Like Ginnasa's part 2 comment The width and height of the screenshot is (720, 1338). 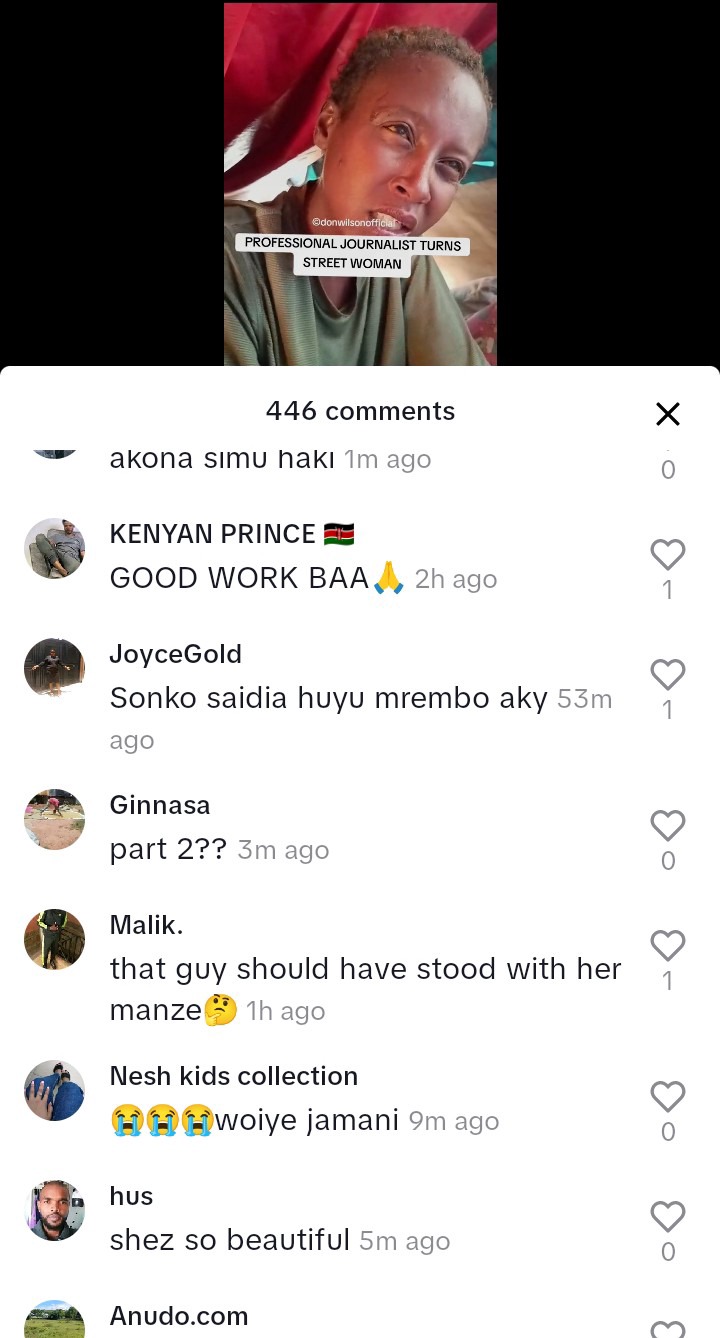(667, 825)
